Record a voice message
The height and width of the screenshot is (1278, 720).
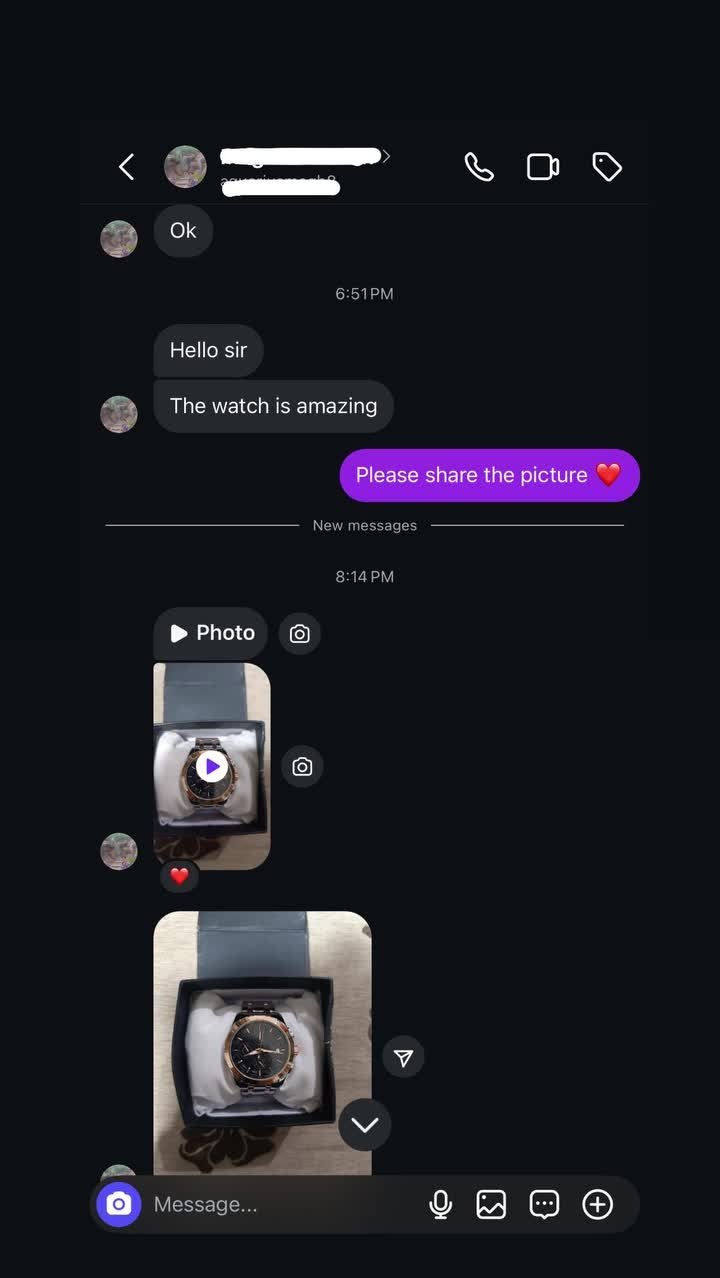tap(440, 1204)
